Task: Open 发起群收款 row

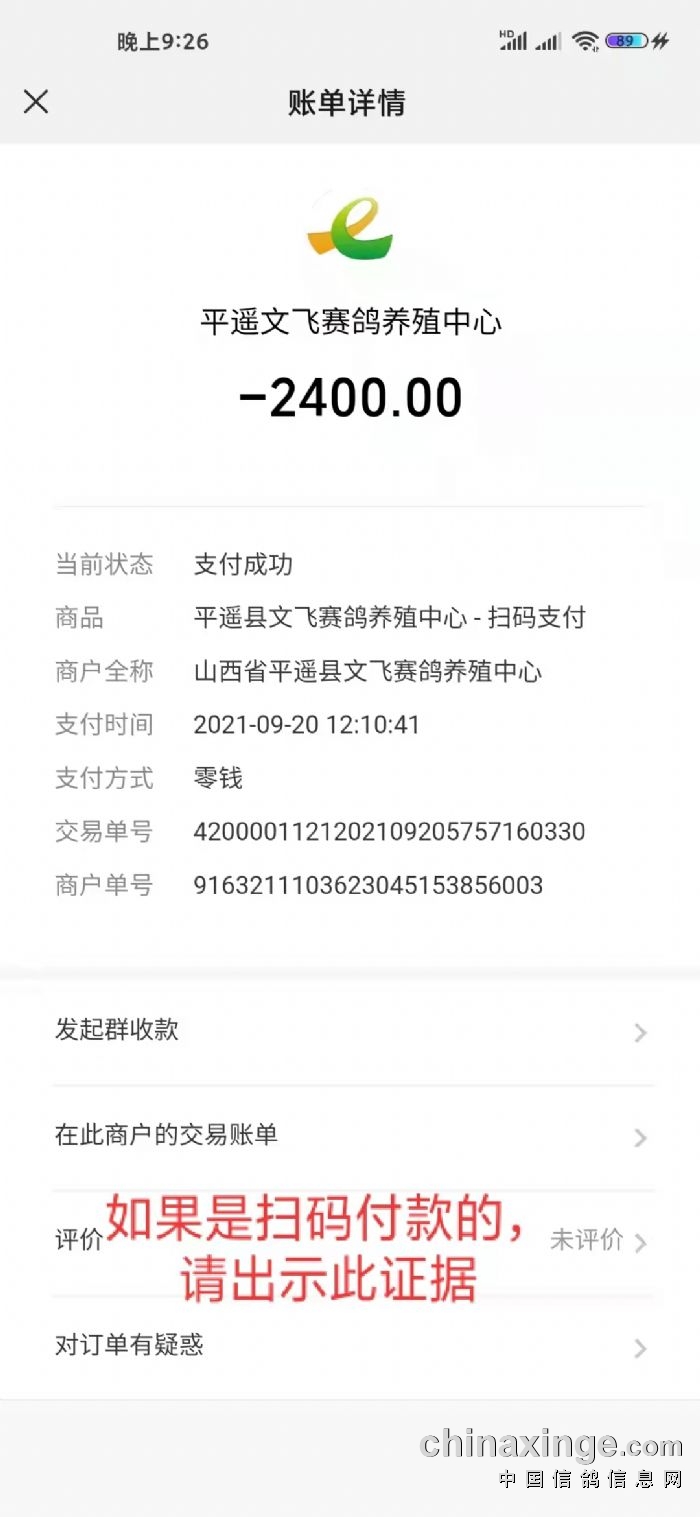Action: [352, 1031]
